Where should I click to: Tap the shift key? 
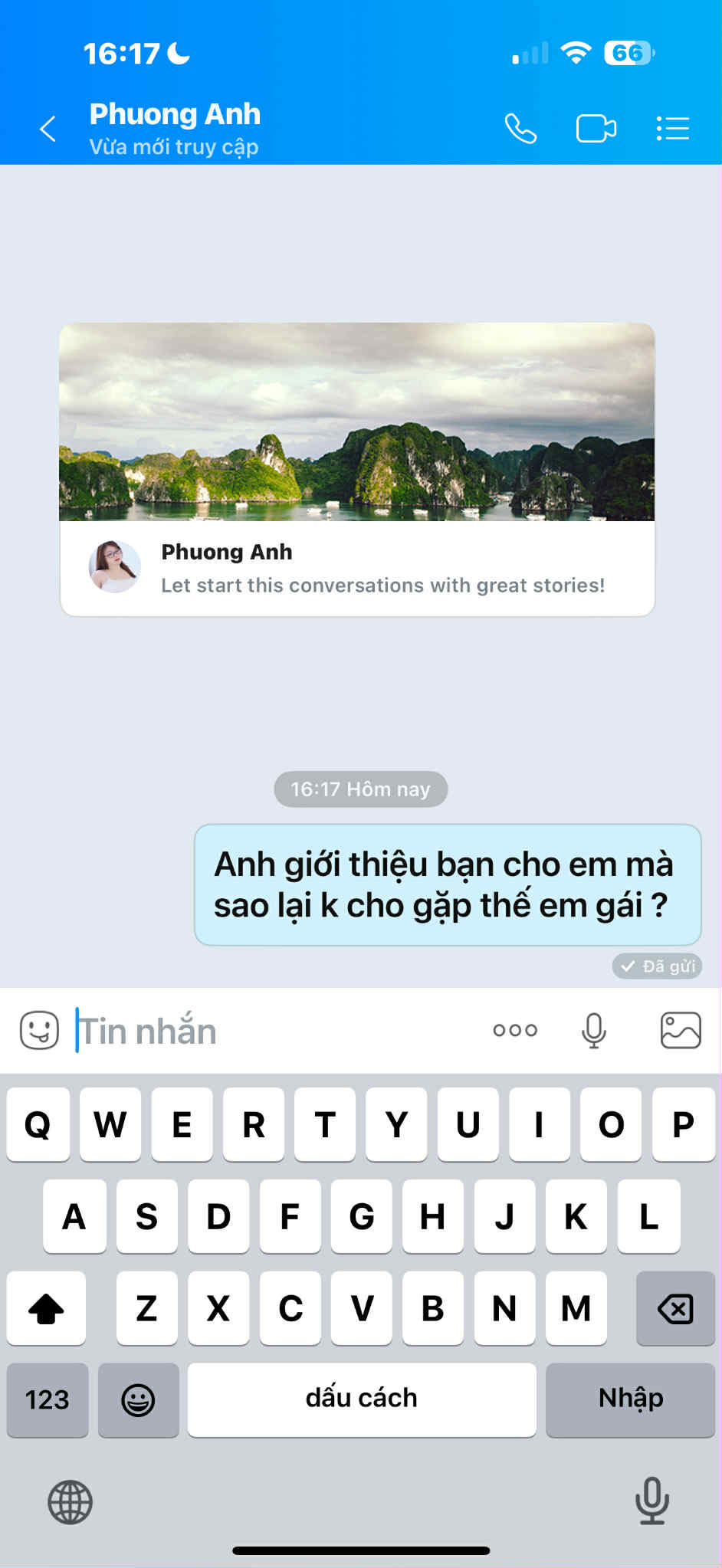click(46, 1308)
